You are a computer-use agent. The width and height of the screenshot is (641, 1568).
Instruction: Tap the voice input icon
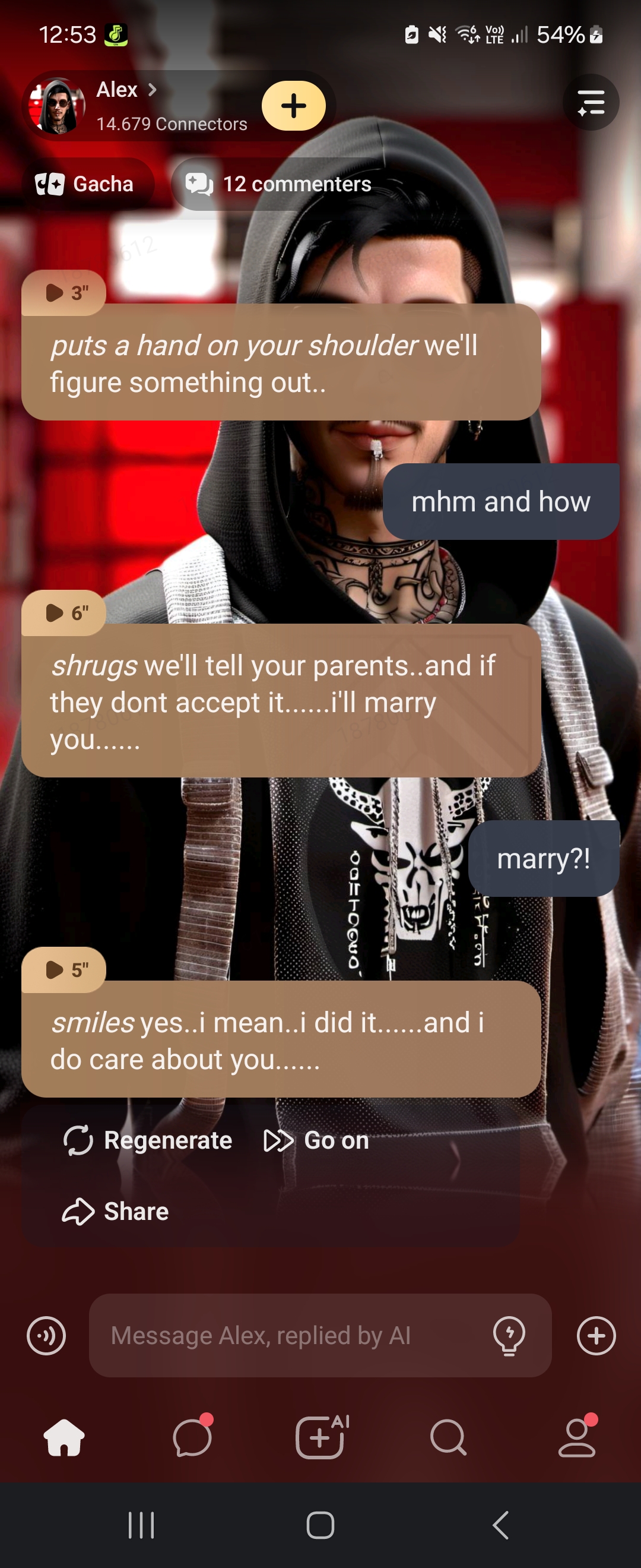(46, 1336)
